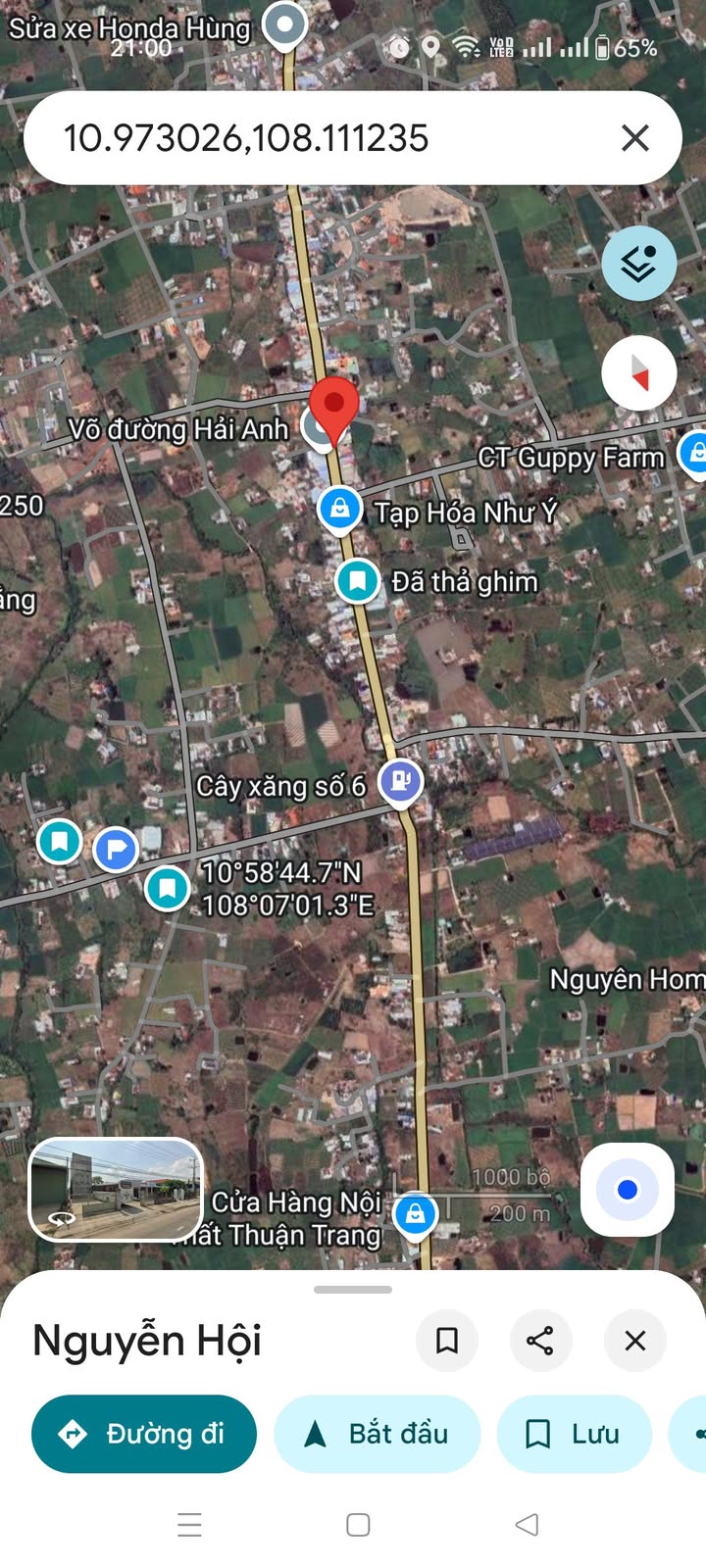Start navigation with Bắt đầu

378,1434
